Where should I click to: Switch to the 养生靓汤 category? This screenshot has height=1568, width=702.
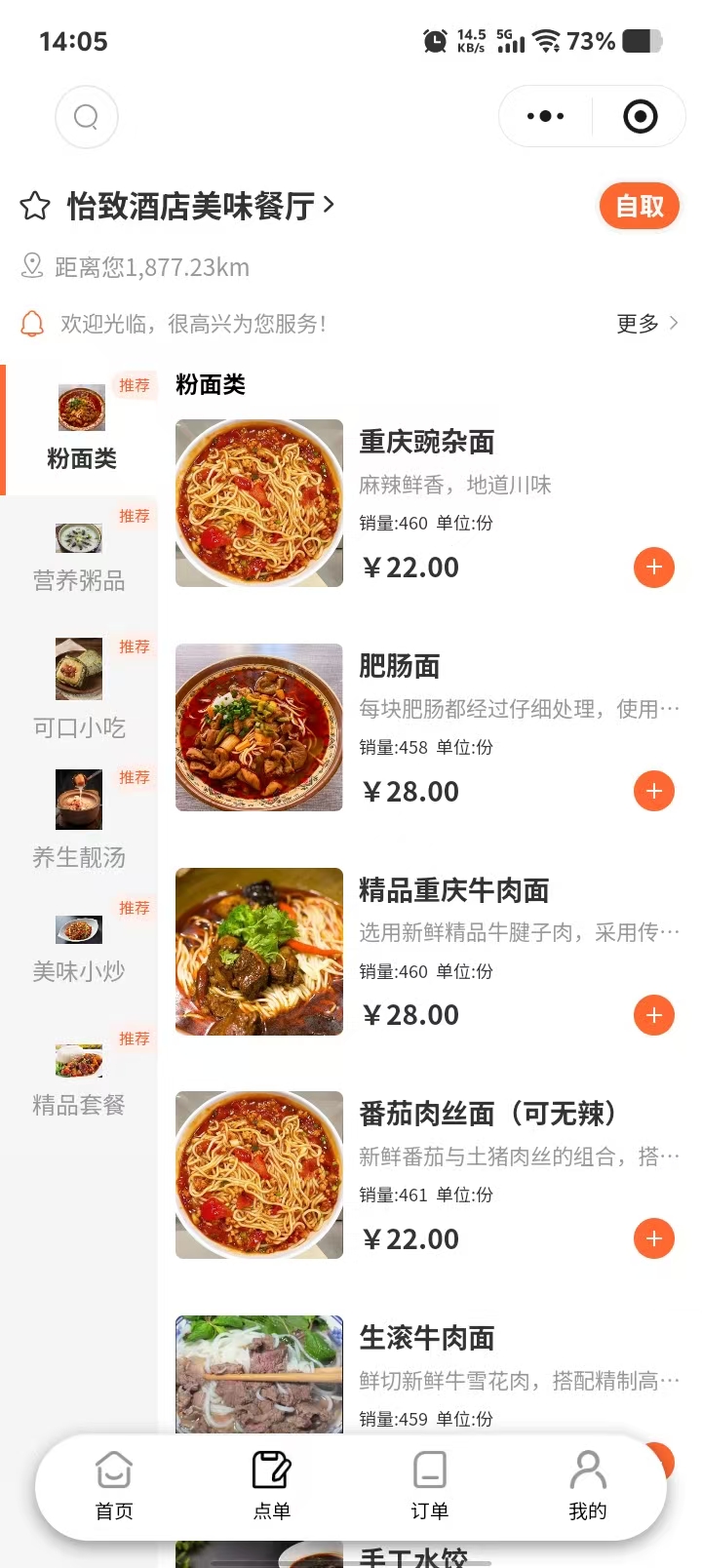[79, 820]
